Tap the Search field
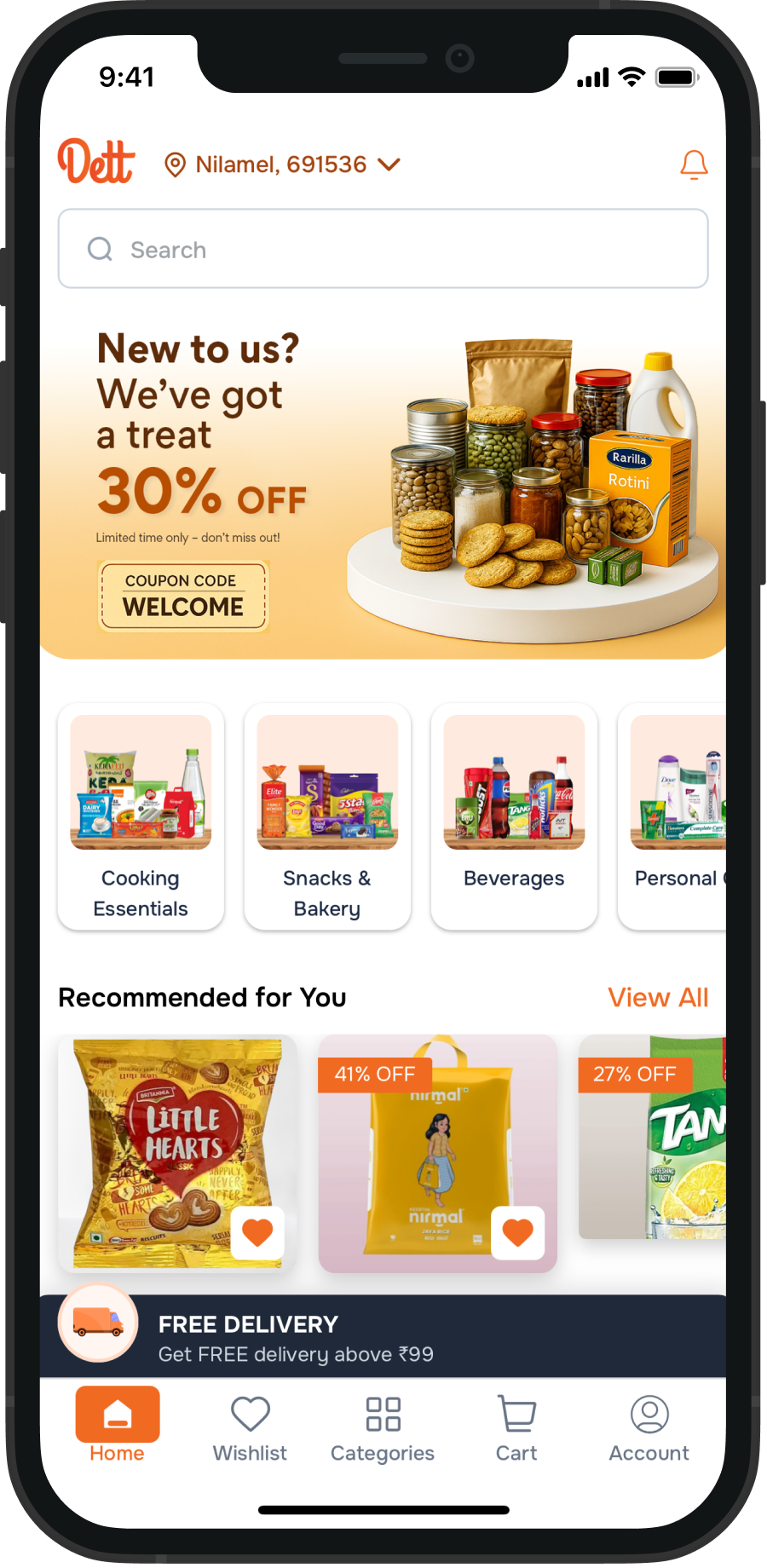The width and height of the screenshot is (767, 1568). [x=383, y=249]
